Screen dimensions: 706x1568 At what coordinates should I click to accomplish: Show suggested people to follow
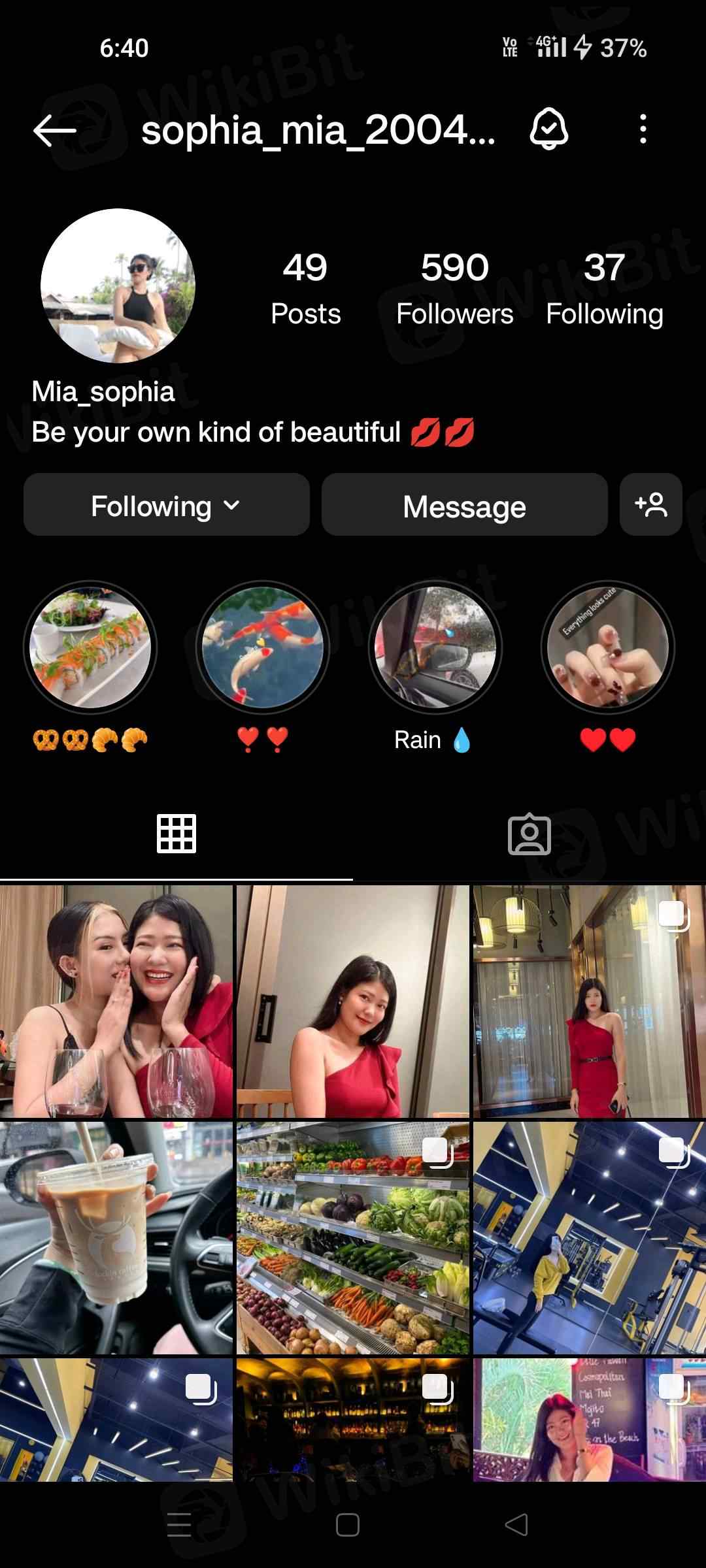pos(650,505)
